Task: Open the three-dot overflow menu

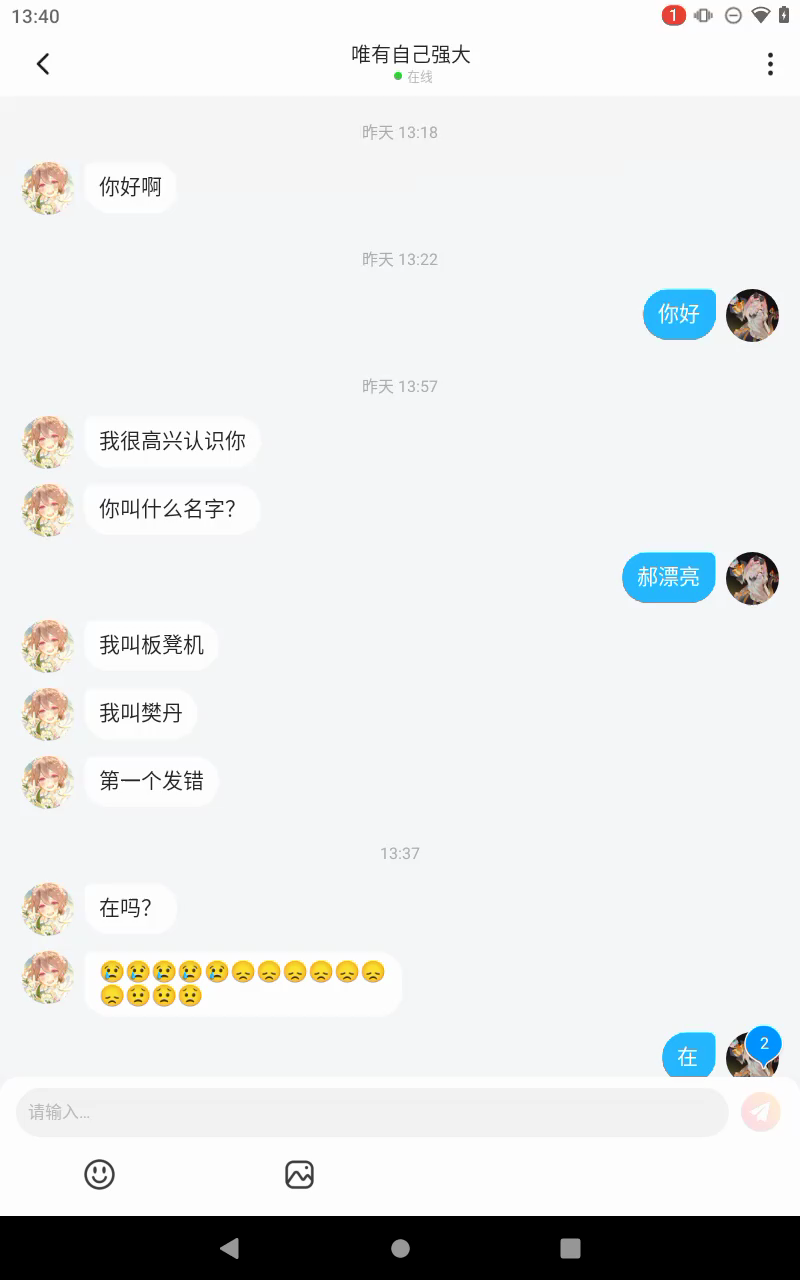Action: 769,64
